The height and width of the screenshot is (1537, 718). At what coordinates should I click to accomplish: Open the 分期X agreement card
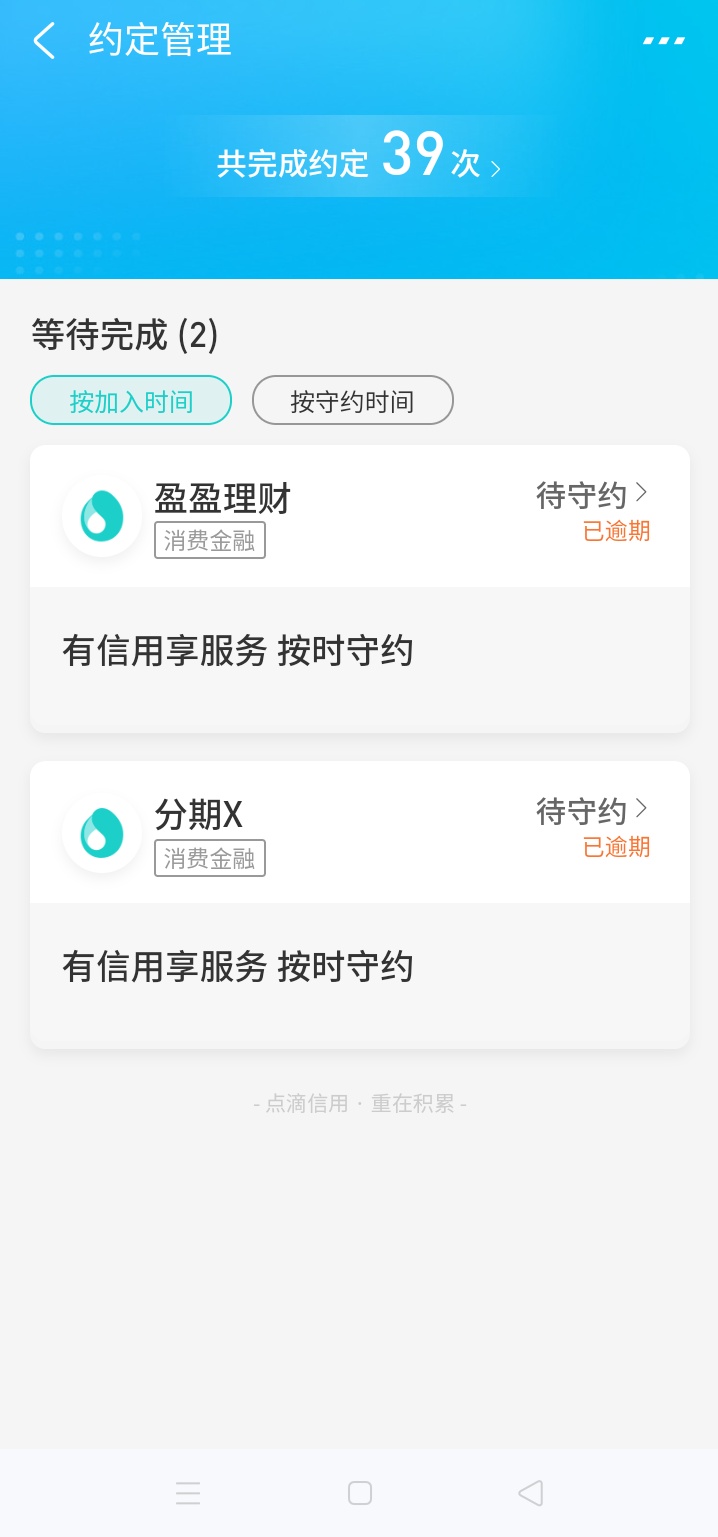click(360, 905)
